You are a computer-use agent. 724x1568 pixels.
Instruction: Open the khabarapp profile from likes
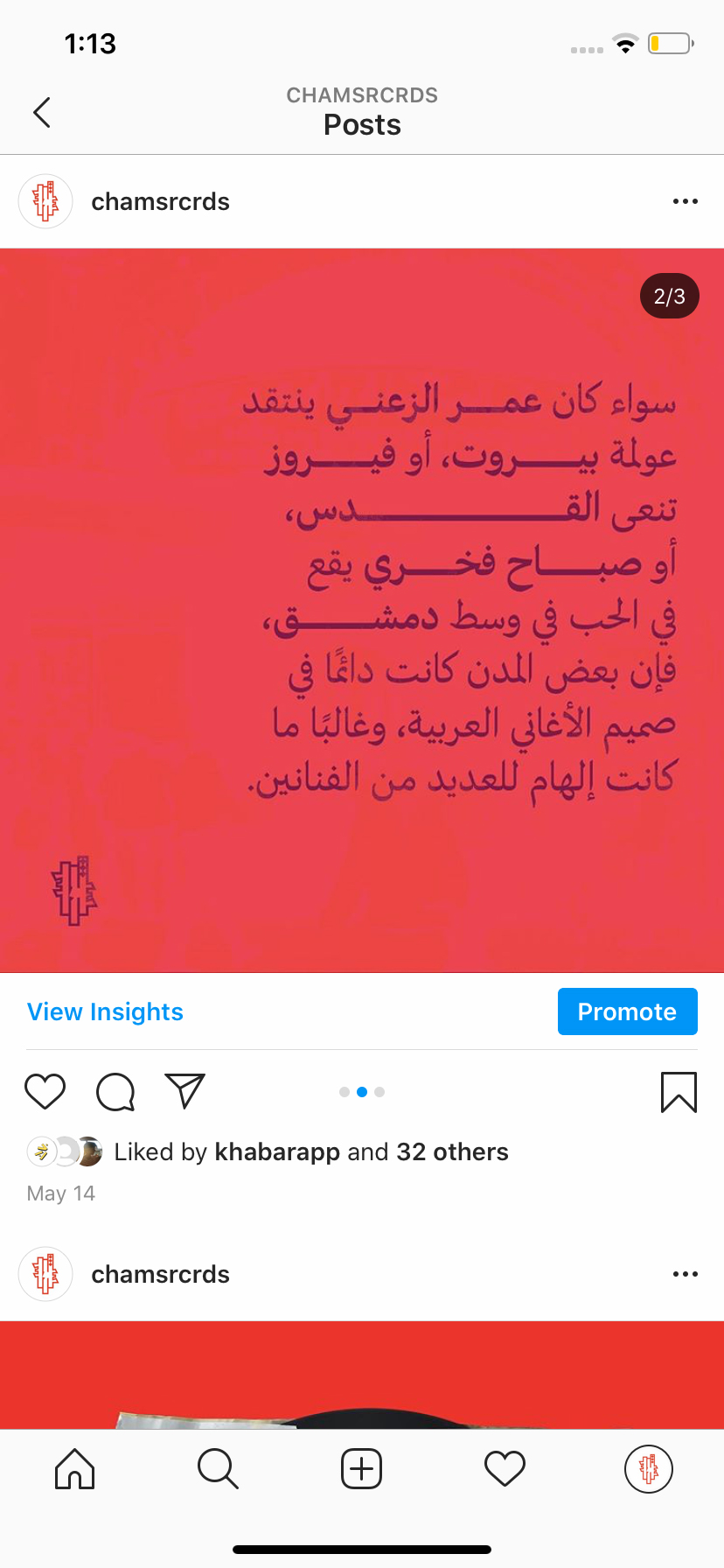point(277,1151)
